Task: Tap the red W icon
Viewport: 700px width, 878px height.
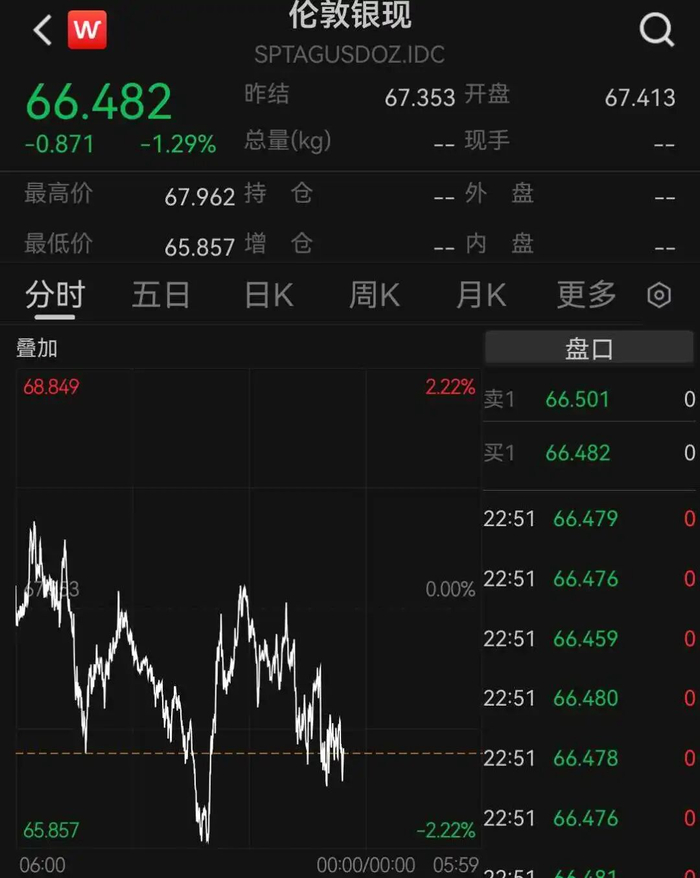Action: click(x=87, y=30)
